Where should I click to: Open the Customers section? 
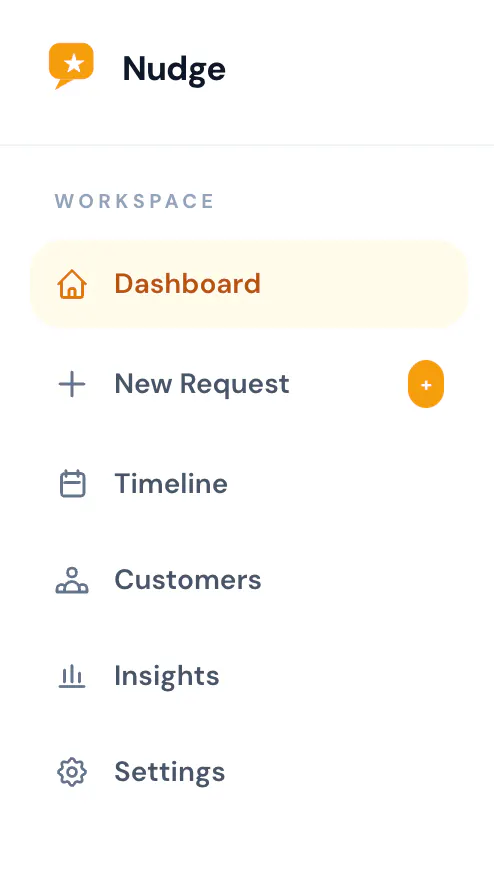249,580
